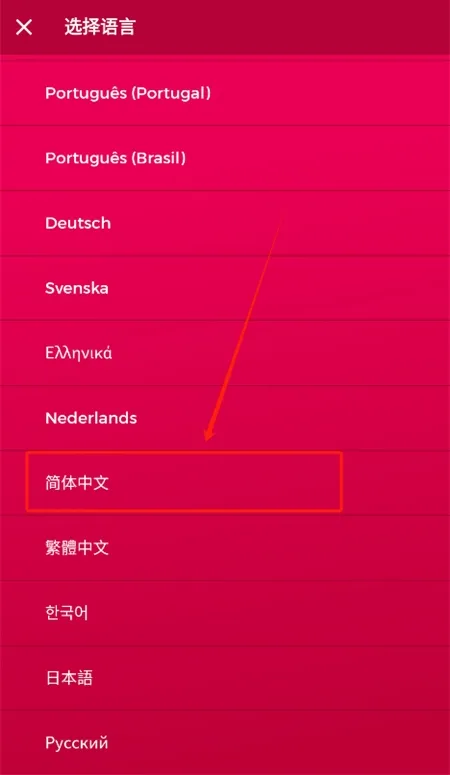Close the language selection screen

[x=24, y=27]
